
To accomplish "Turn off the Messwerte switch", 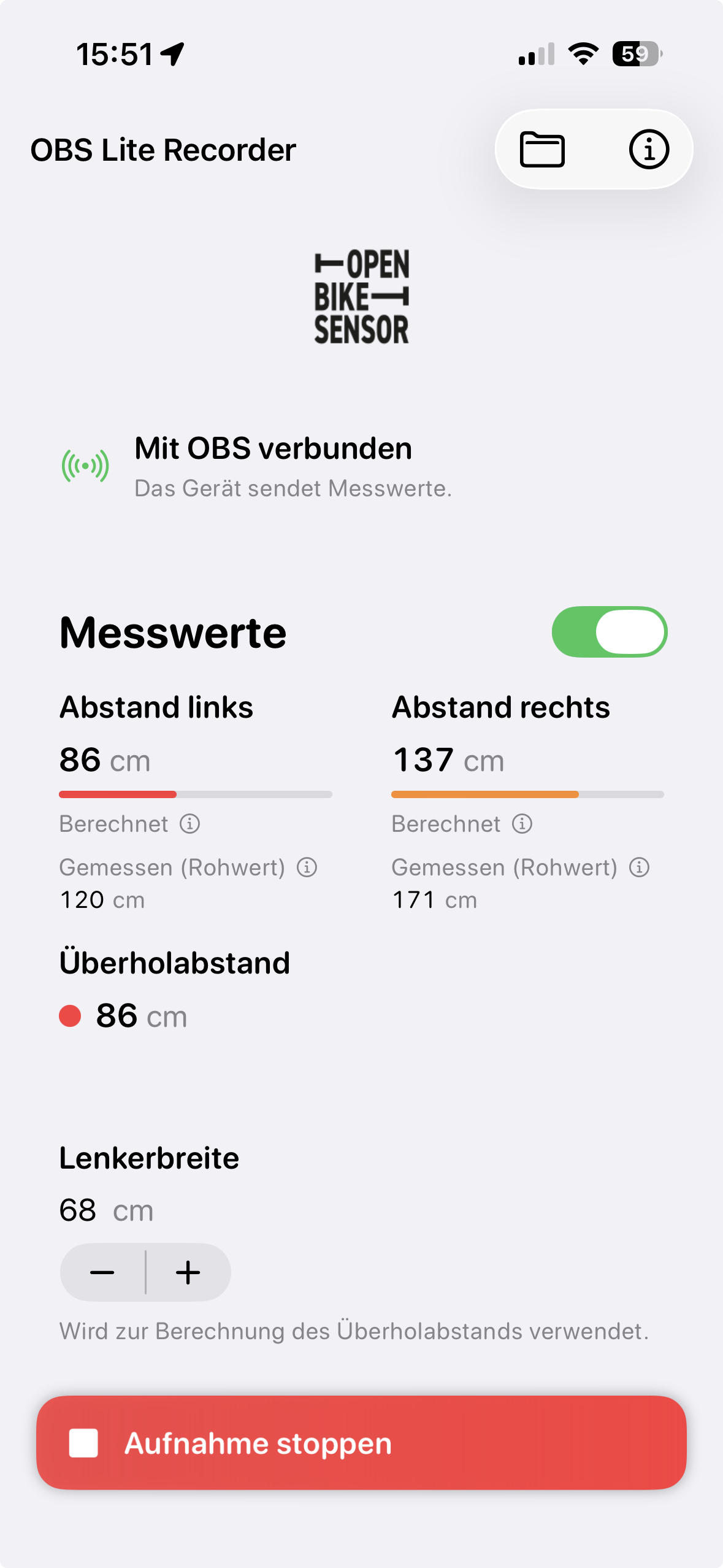I will pos(609,632).
